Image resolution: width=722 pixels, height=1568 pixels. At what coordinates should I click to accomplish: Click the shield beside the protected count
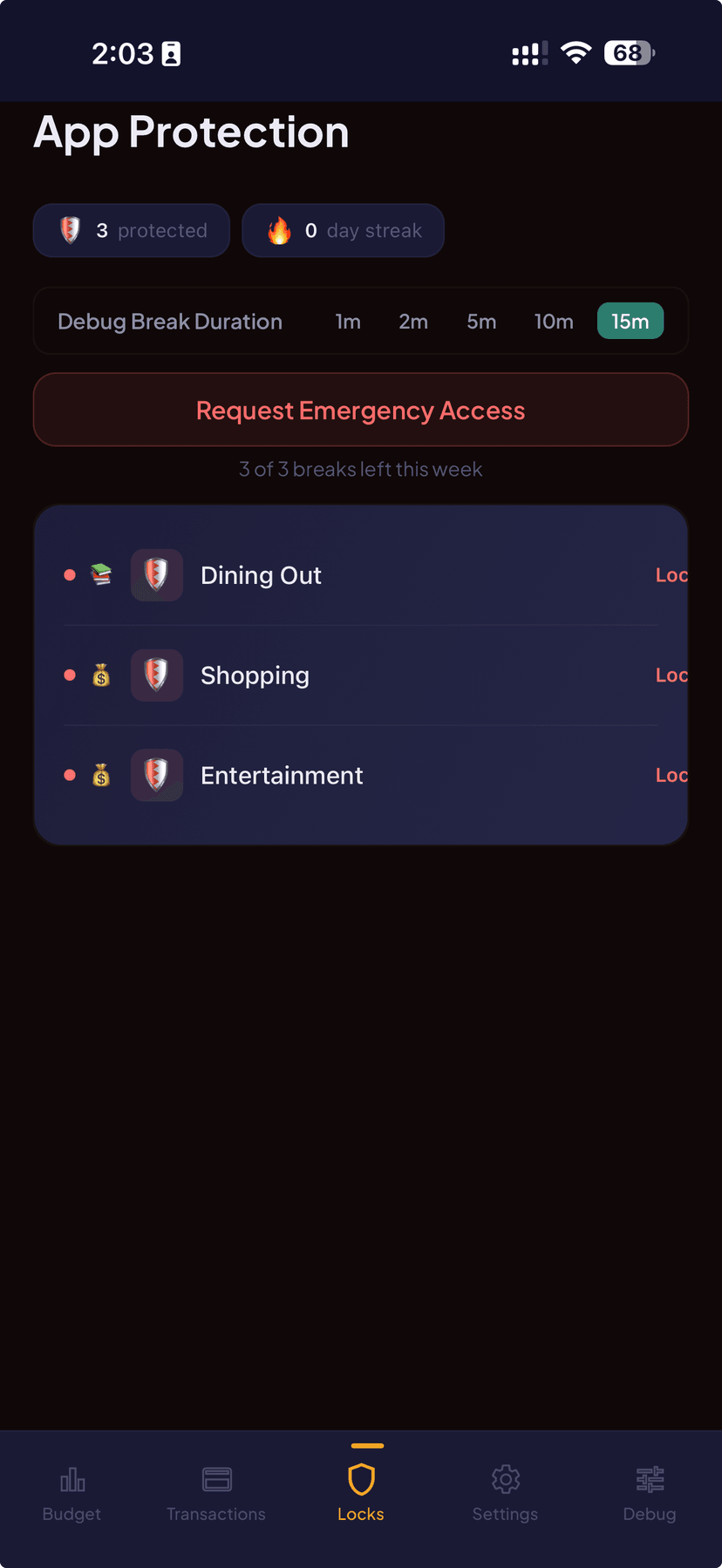(70, 230)
